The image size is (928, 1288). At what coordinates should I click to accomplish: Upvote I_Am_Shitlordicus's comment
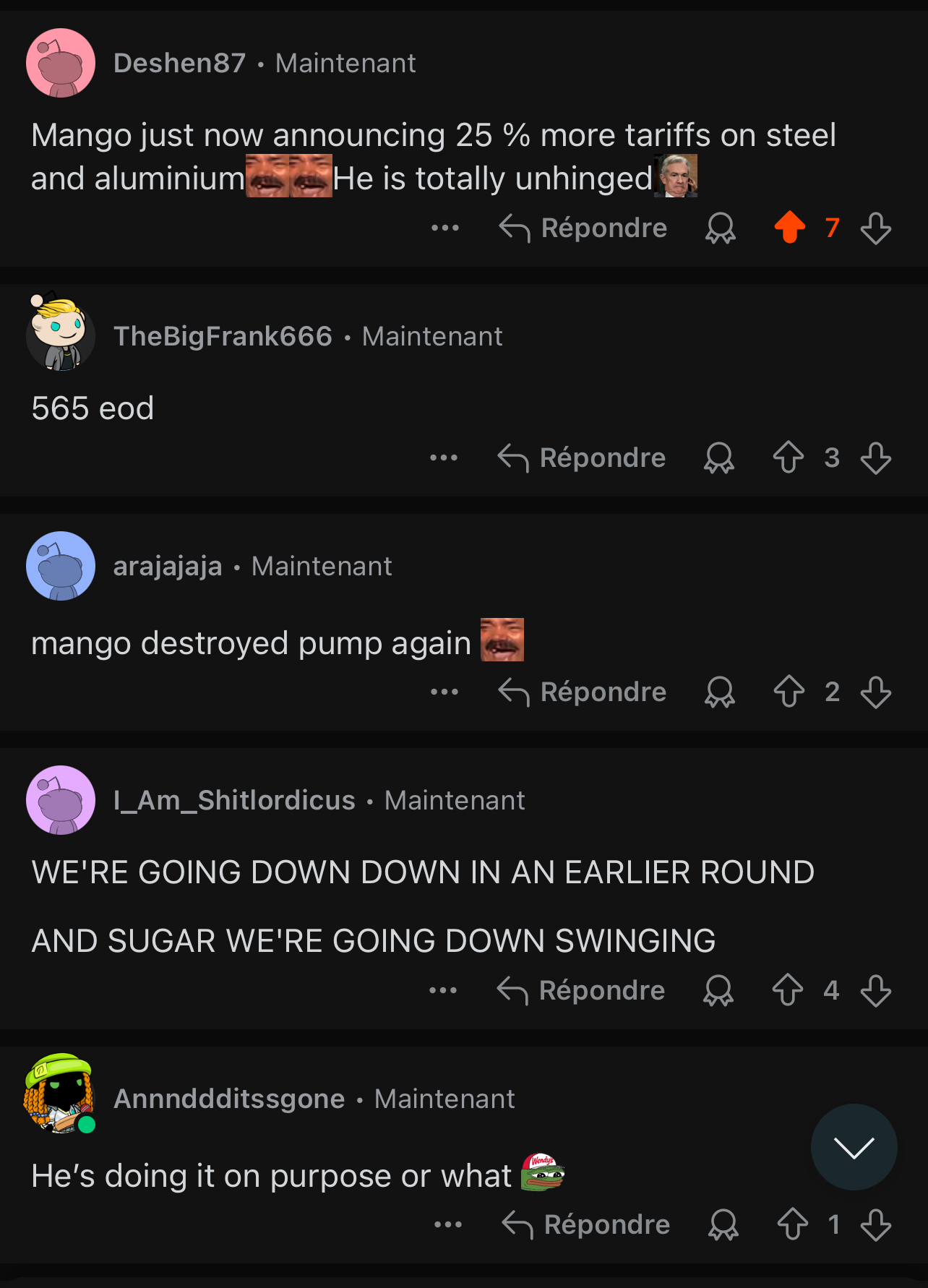pos(787,990)
